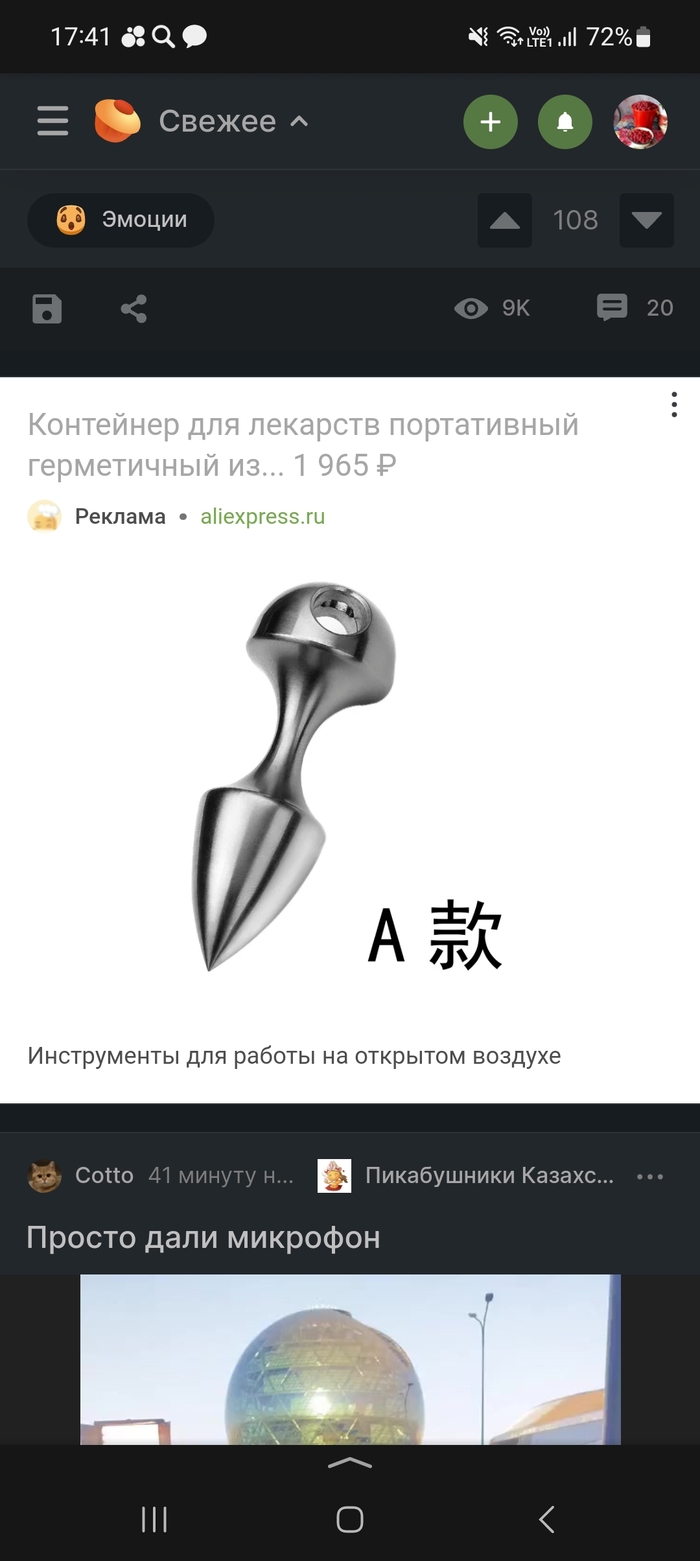Viewport: 700px width, 1561px height.
Task: Open the notifications bell
Action: coord(565,122)
